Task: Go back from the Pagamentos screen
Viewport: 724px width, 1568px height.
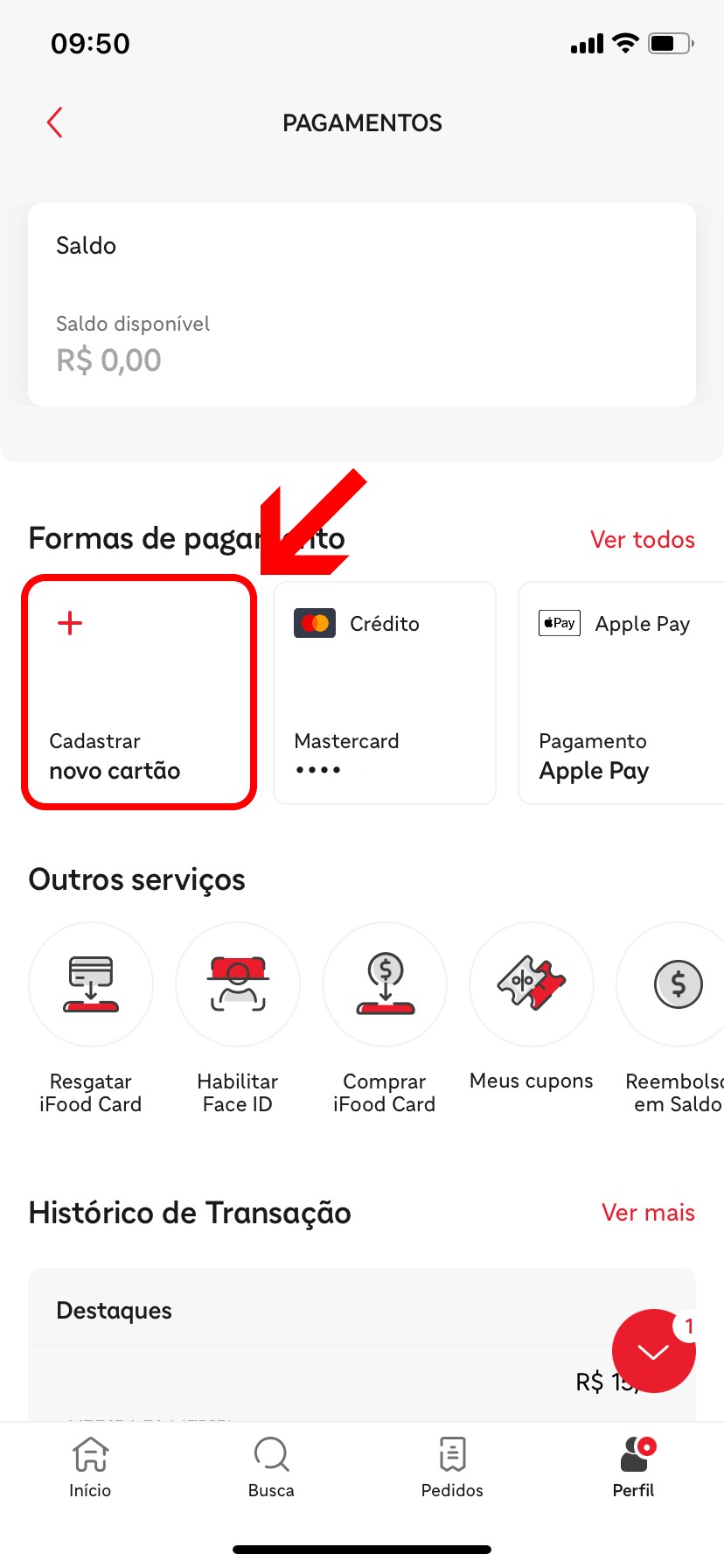Action: tap(55, 122)
